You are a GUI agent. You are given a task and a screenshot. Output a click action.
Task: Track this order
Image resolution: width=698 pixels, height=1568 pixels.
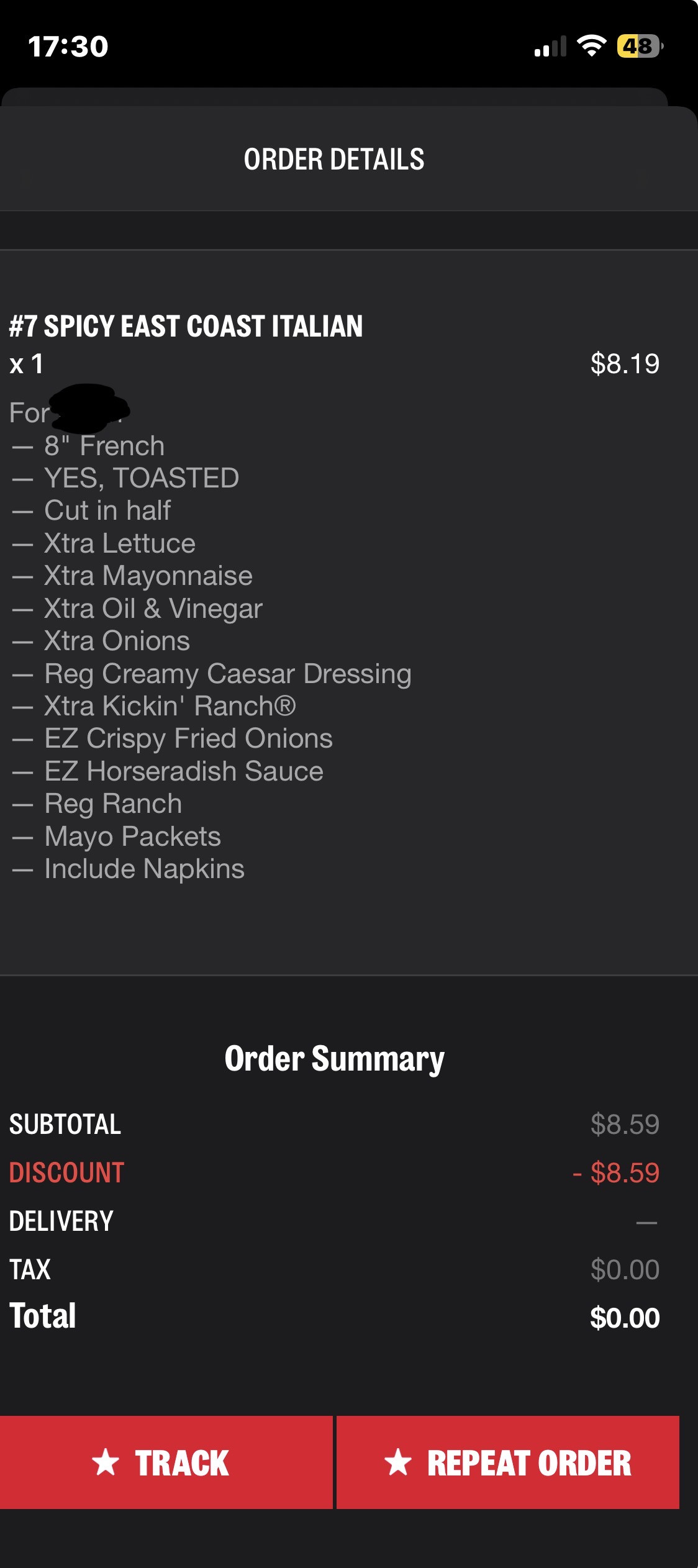(166, 1462)
